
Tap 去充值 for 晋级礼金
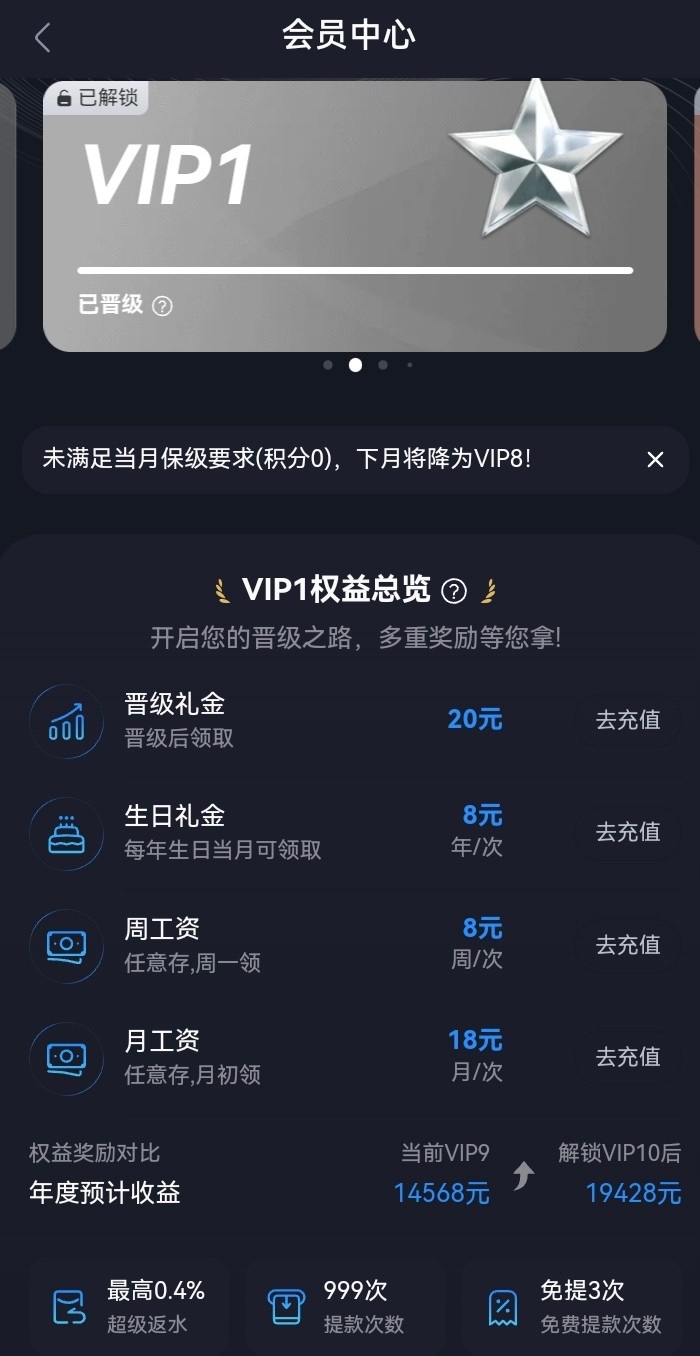pos(628,720)
